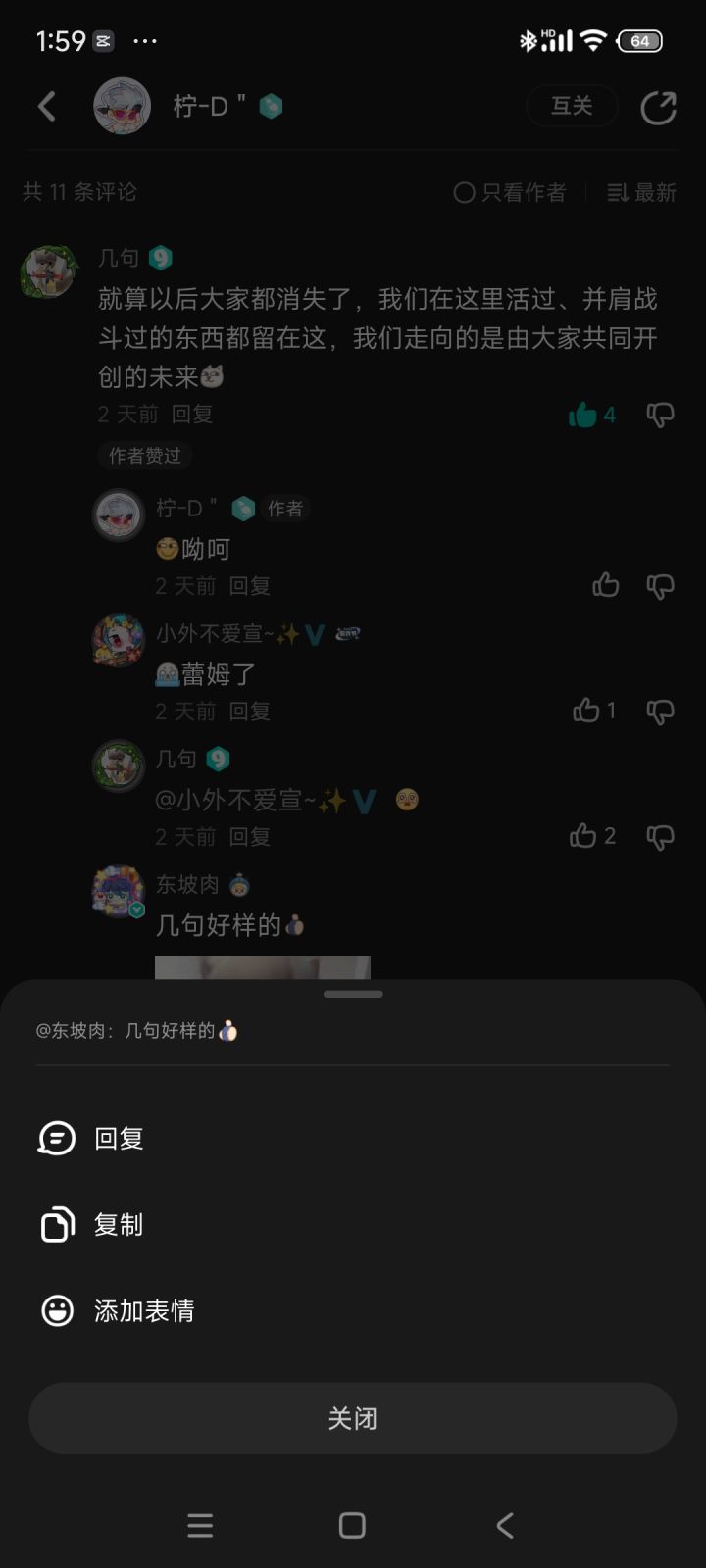Open 柠-D's profile avatar in the header
The width and height of the screenshot is (706, 1568).
(x=121, y=106)
